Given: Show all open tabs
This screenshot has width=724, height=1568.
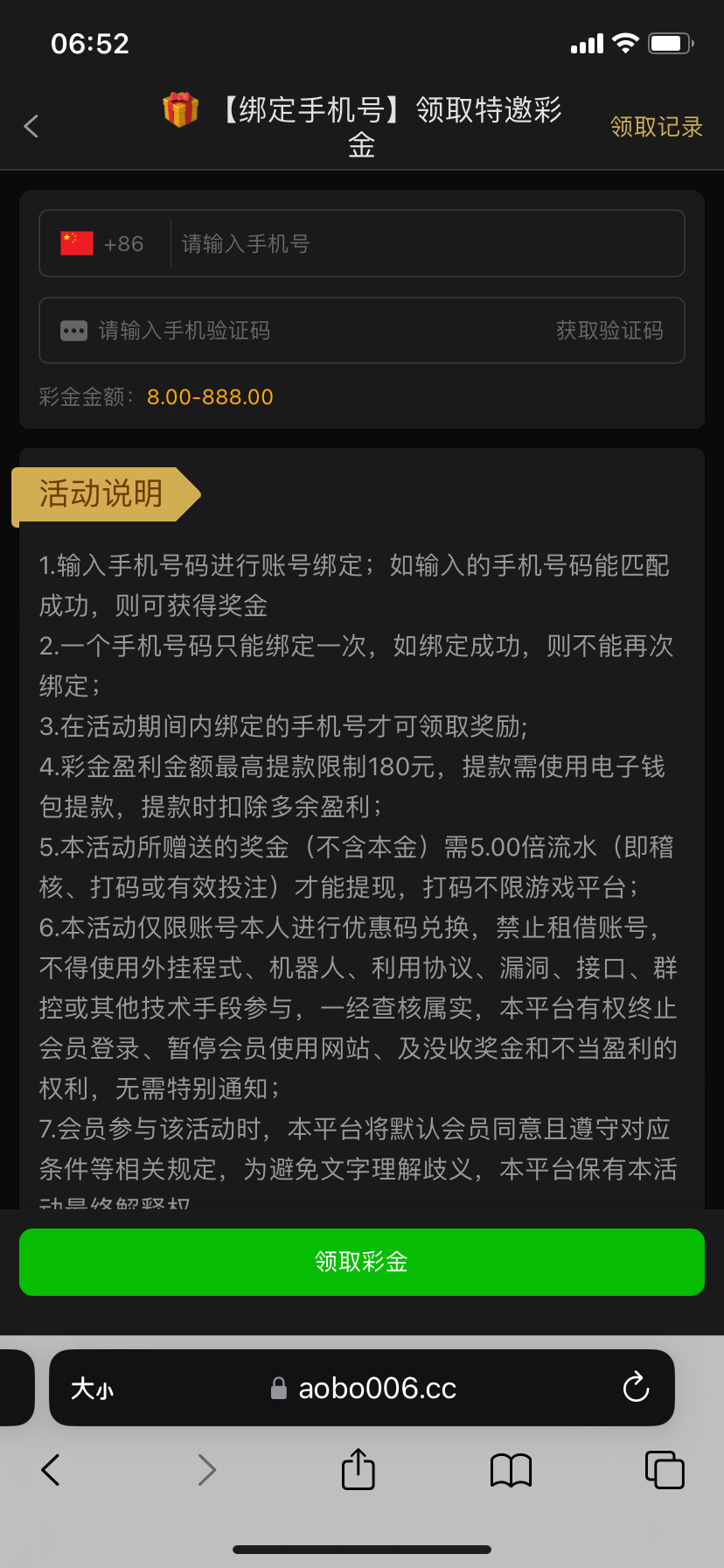Looking at the screenshot, I should click(665, 1470).
